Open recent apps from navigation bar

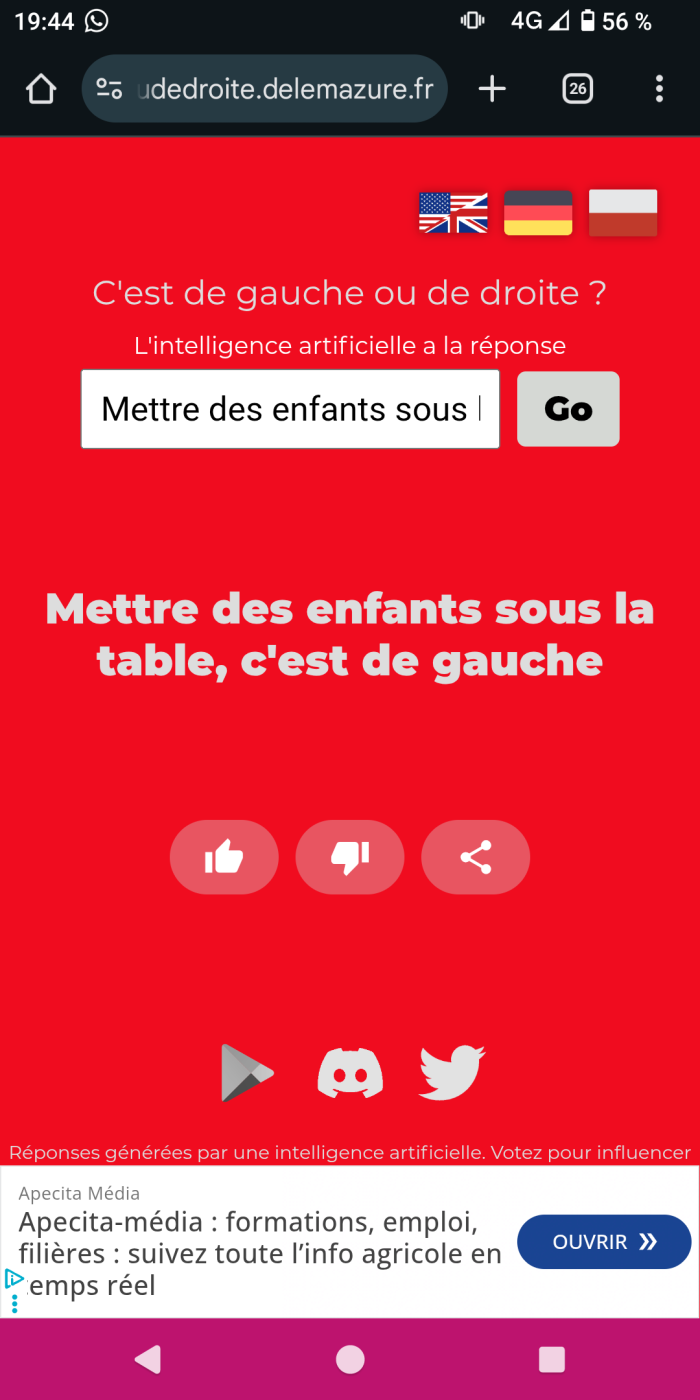[552, 1359]
